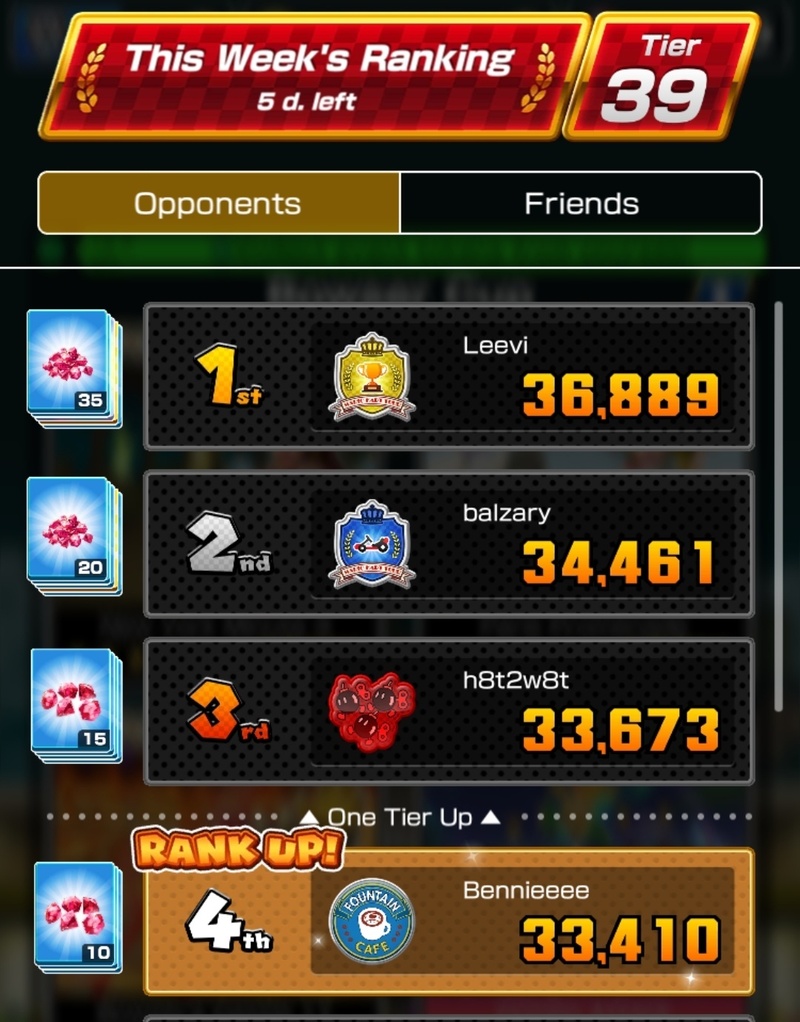View balzary's 2nd place entry
This screenshot has width=800, height=1022.
coord(449,544)
